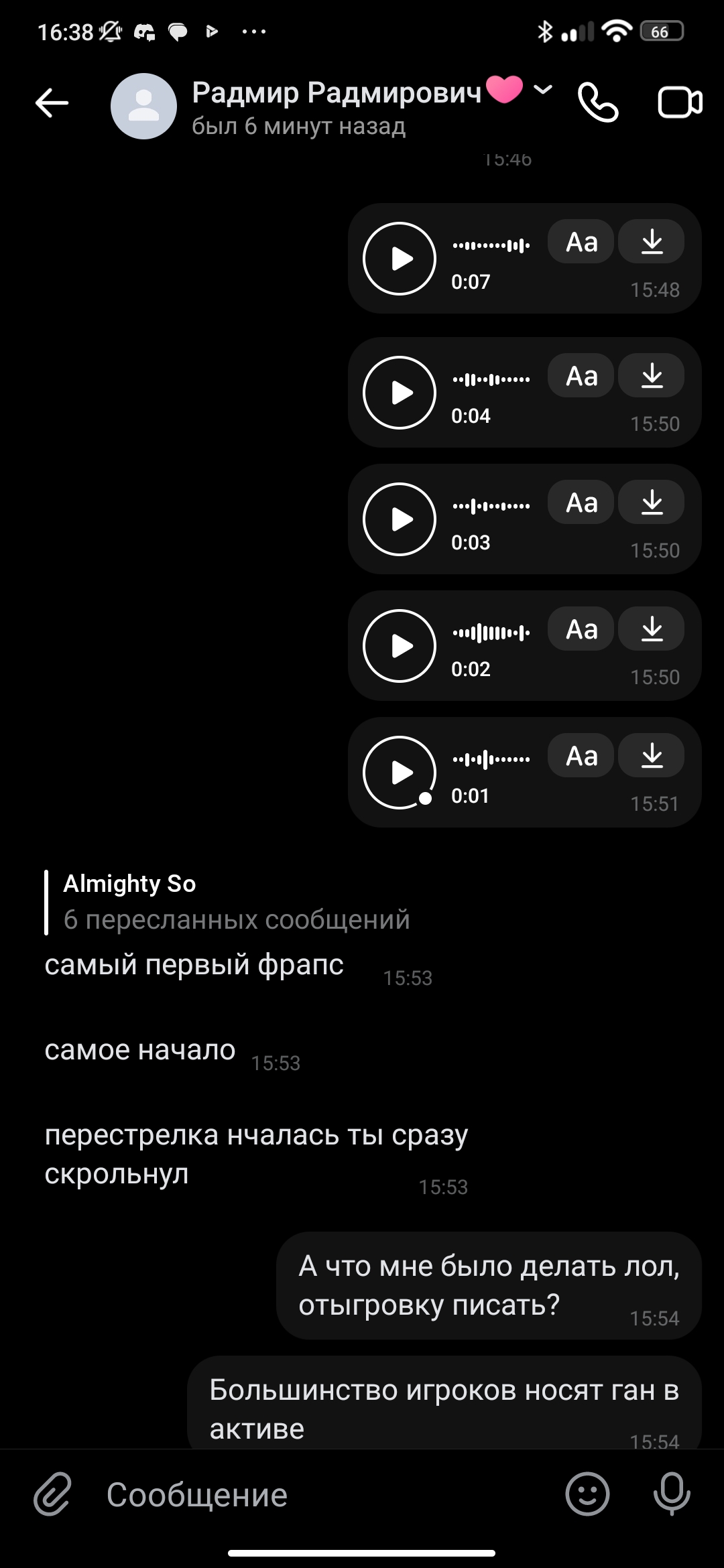Viewport: 724px width, 1568px height.
Task: Play the 0:03 voice message
Action: click(x=400, y=519)
